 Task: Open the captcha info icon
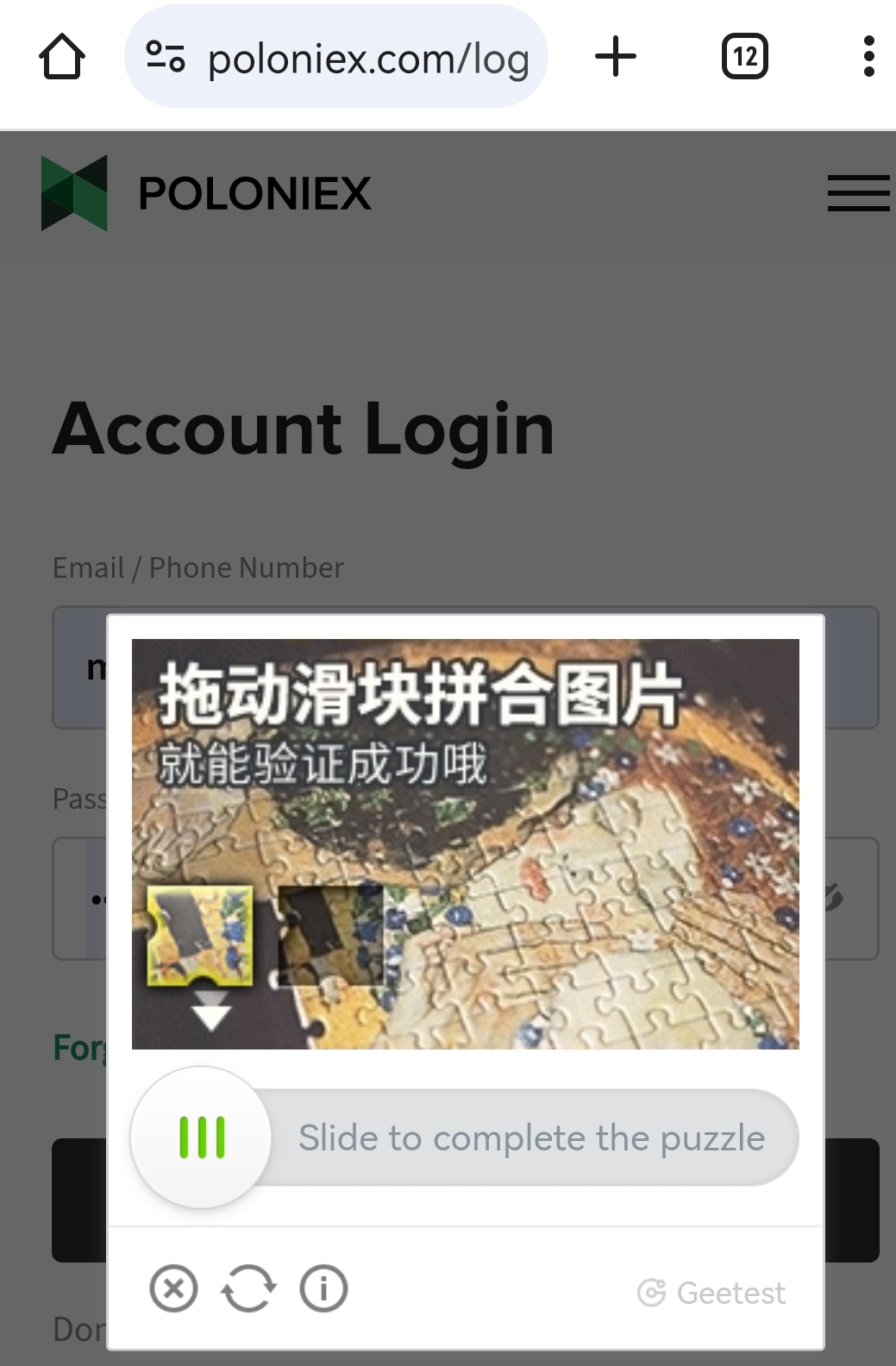(323, 1289)
